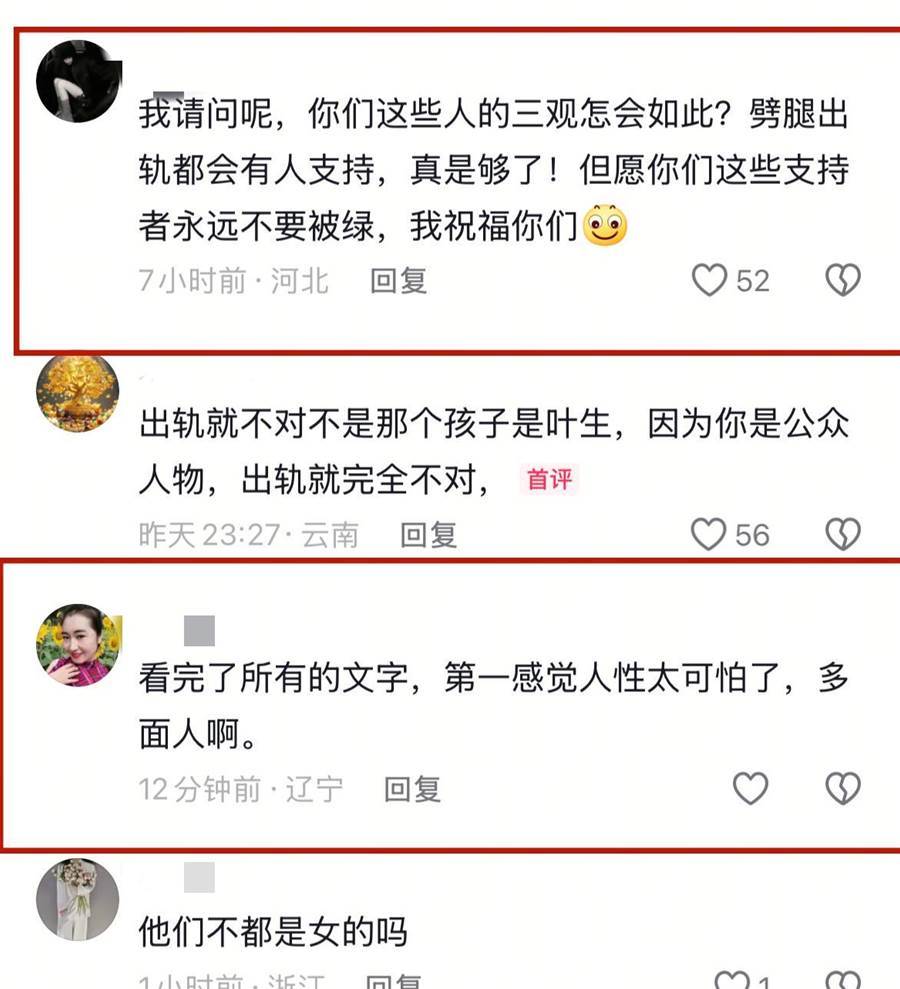Like the Yunnan comment with 56 likes
Image resolution: width=900 pixels, height=989 pixels.
(x=709, y=535)
